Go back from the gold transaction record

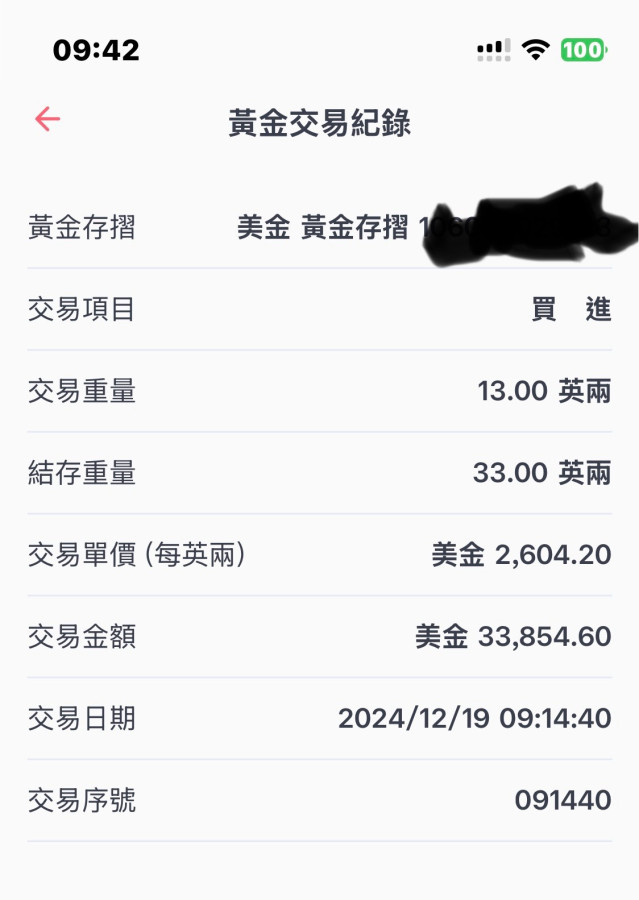[47, 120]
